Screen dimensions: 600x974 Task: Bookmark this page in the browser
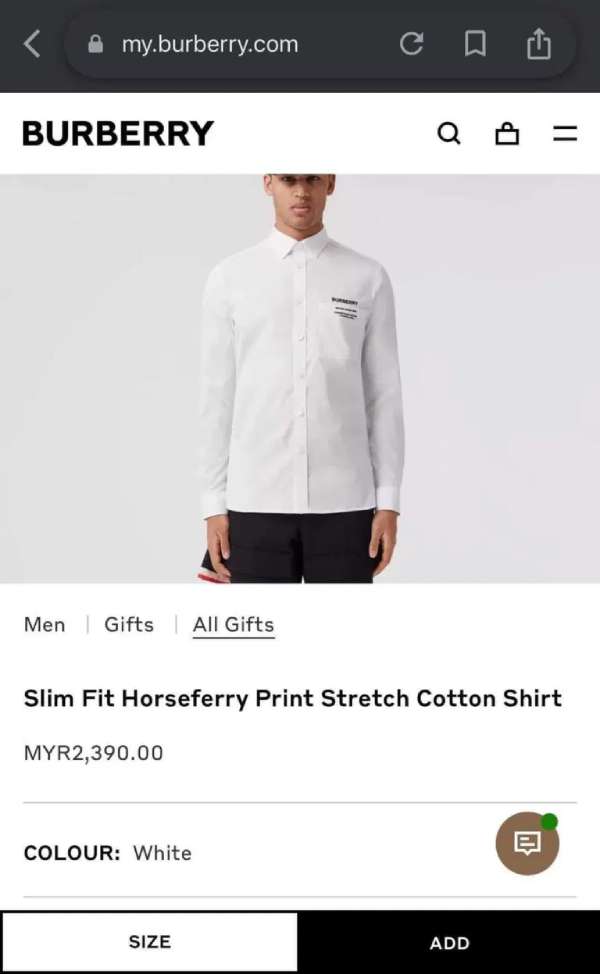coord(475,44)
